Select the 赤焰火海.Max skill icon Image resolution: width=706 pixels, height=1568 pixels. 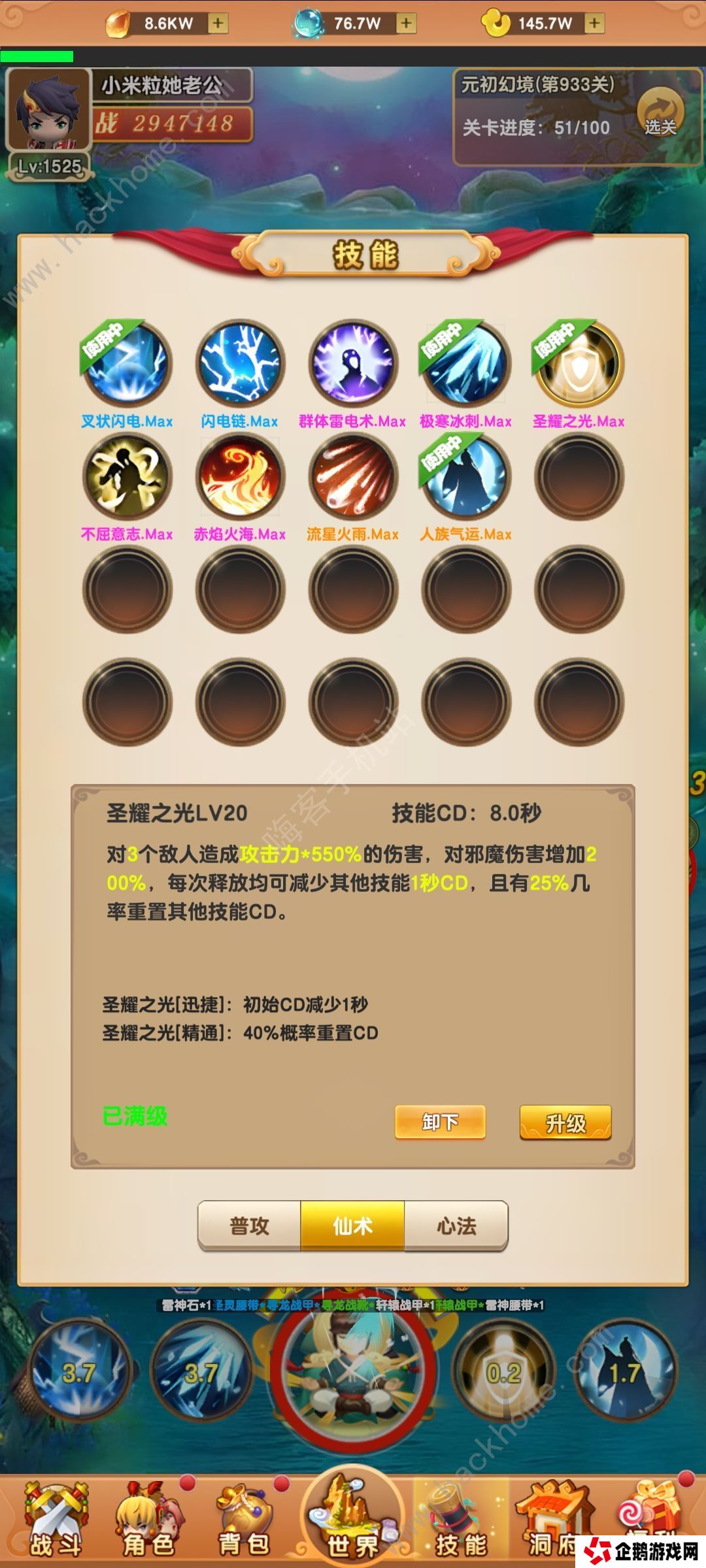tap(240, 476)
